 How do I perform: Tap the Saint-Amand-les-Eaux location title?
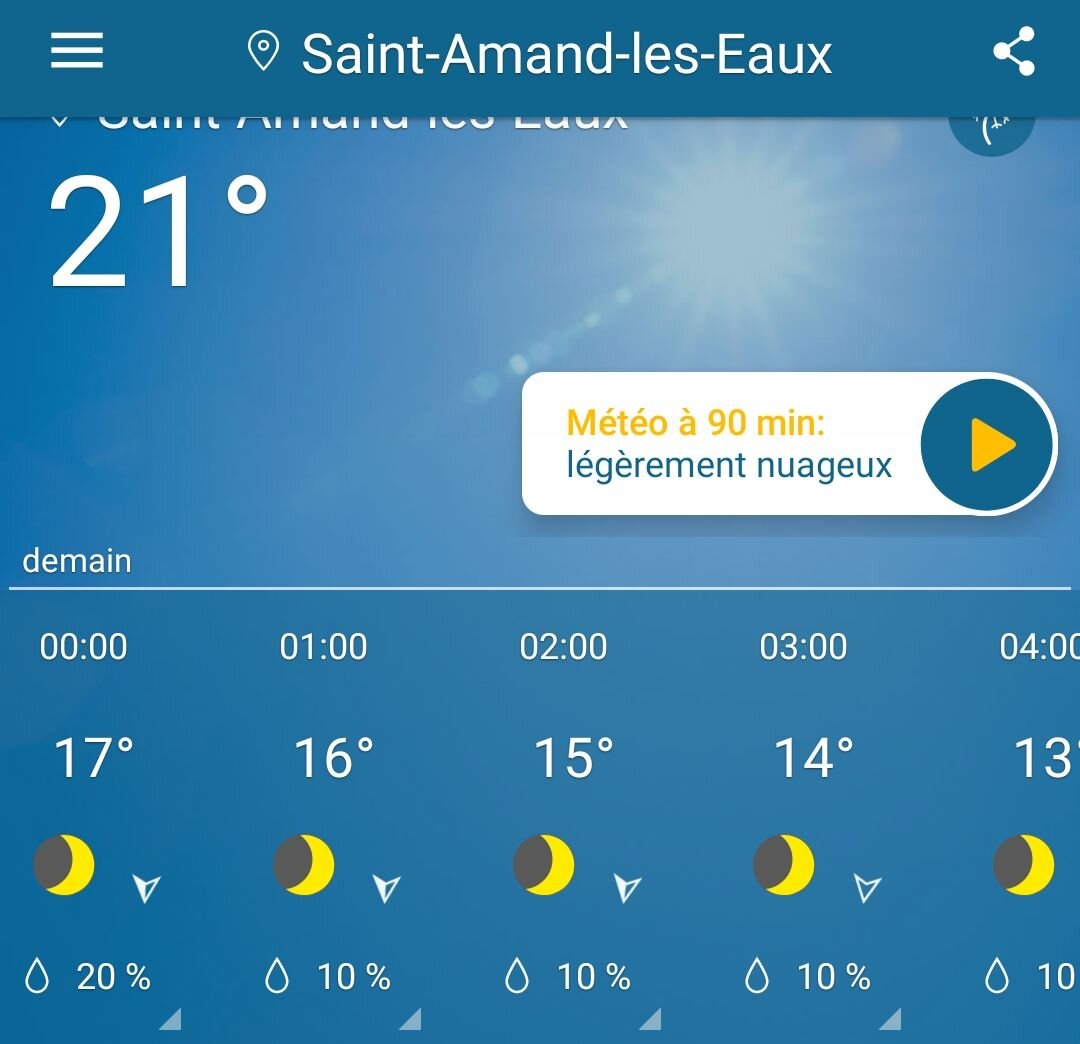coord(566,54)
